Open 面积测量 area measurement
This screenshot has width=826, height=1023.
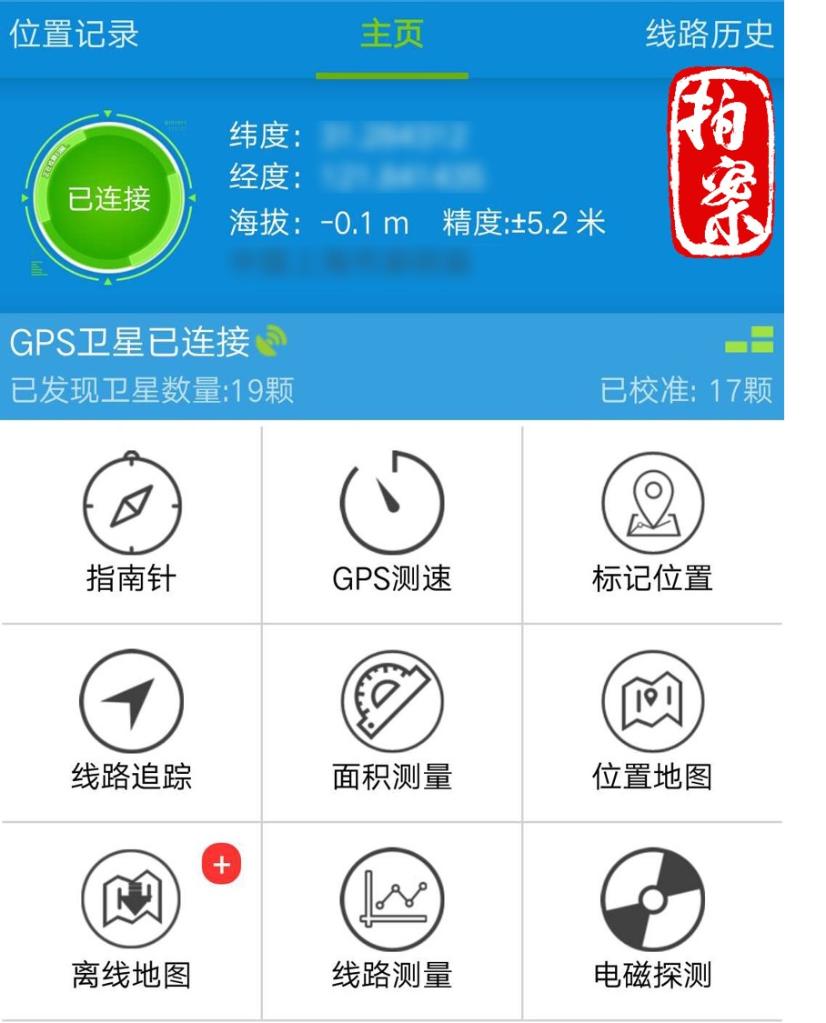391,721
